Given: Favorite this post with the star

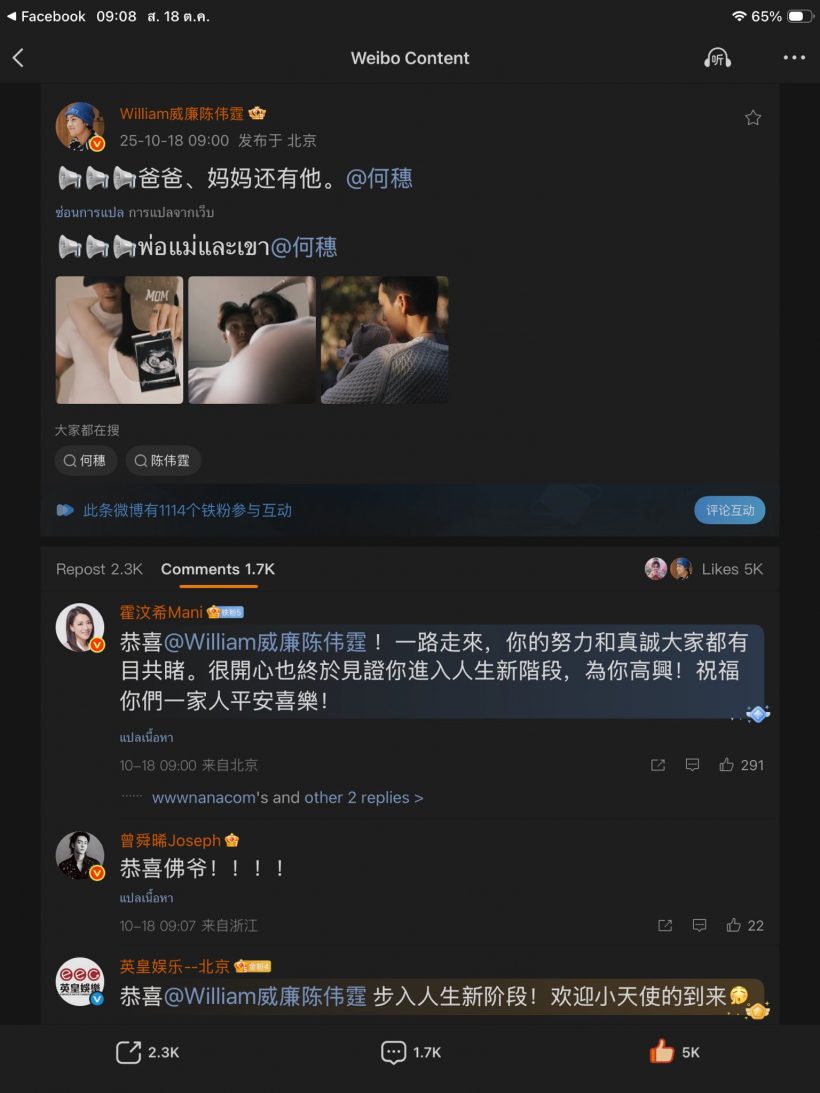Looking at the screenshot, I should click(753, 118).
